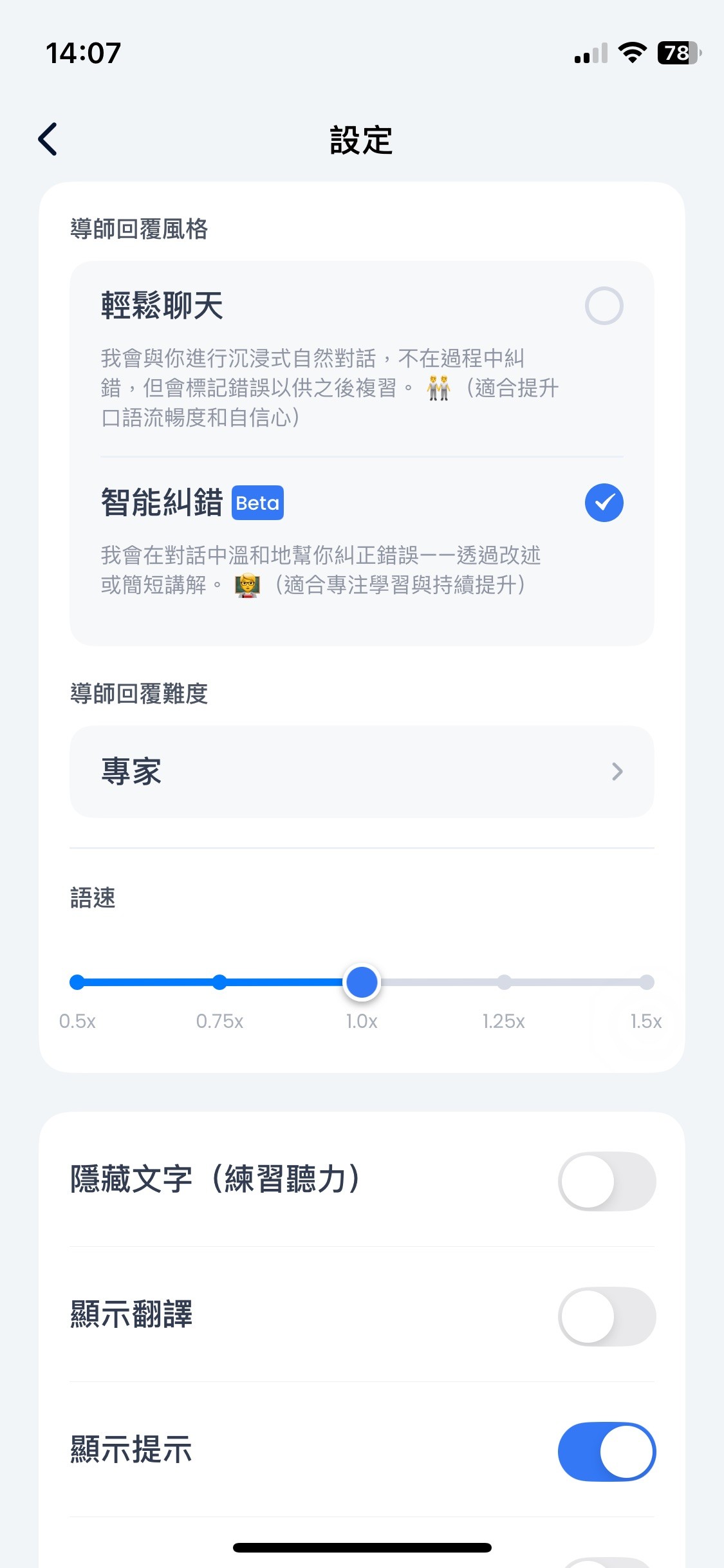
Task: Disable the 顯示提示 toggle
Action: pyautogui.click(x=606, y=1453)
